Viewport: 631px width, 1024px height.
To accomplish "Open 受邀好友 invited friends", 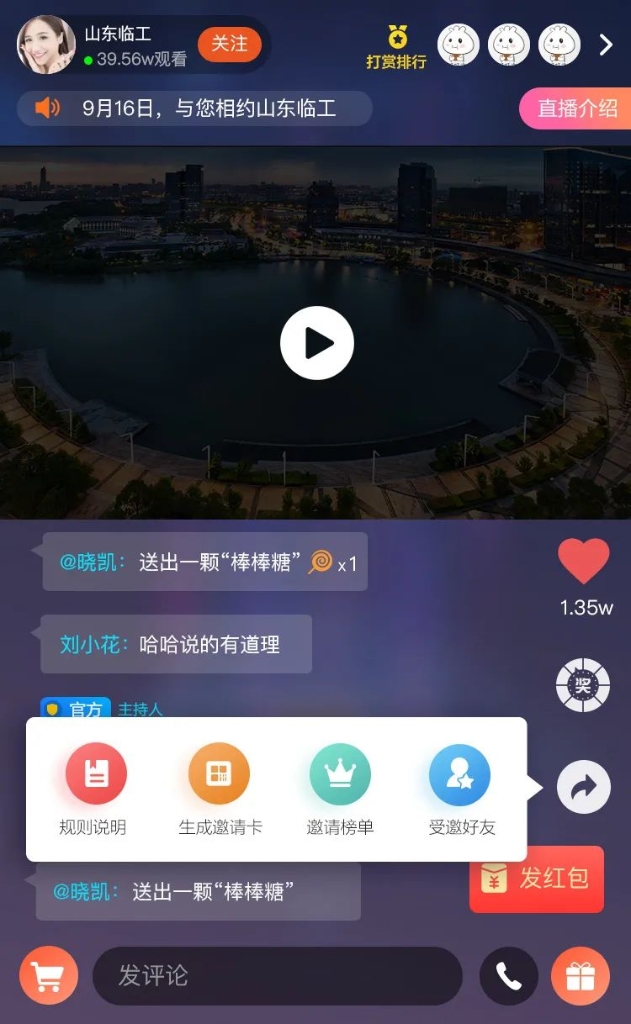I will (460, 789).
